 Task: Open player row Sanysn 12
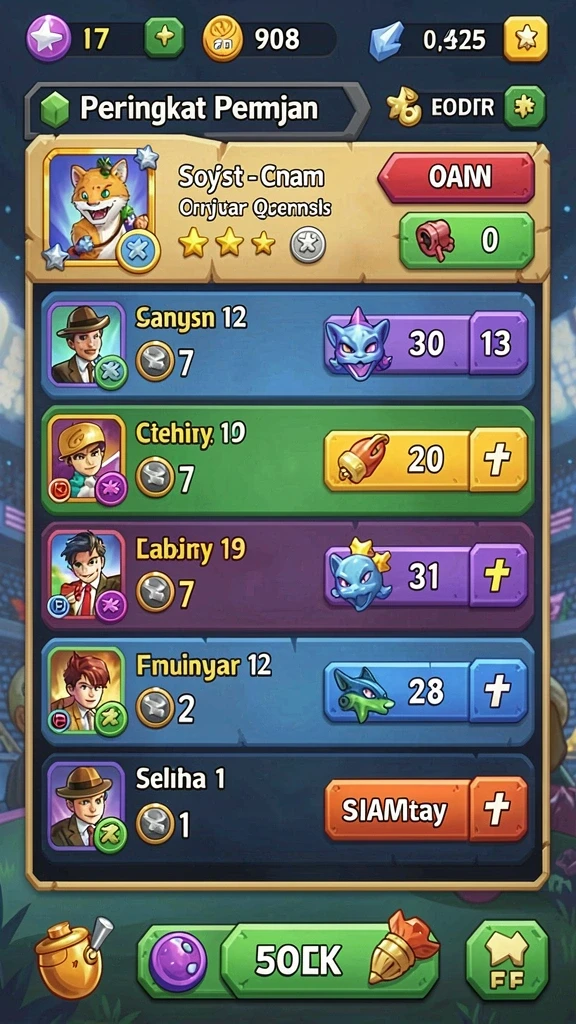[x=287, y=344]
